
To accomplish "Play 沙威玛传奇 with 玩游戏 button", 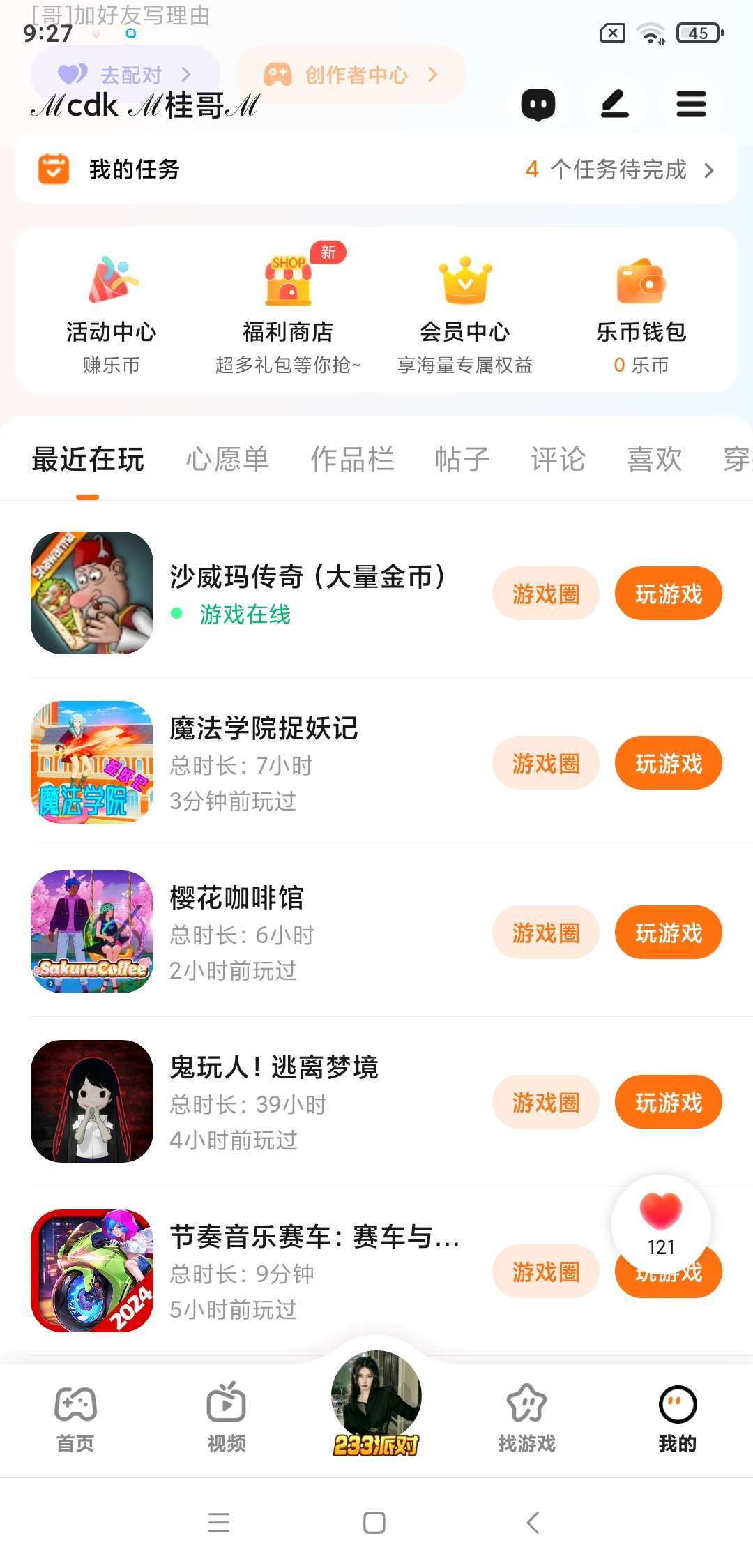I will 668,594.
